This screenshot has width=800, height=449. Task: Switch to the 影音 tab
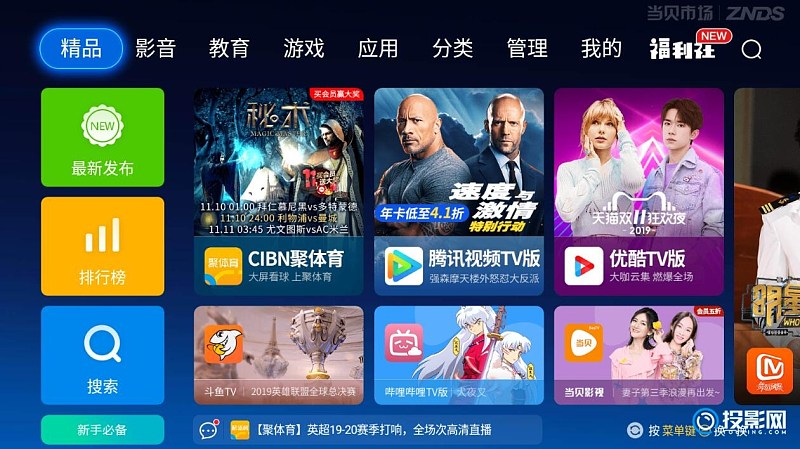(x=155, y=48)
